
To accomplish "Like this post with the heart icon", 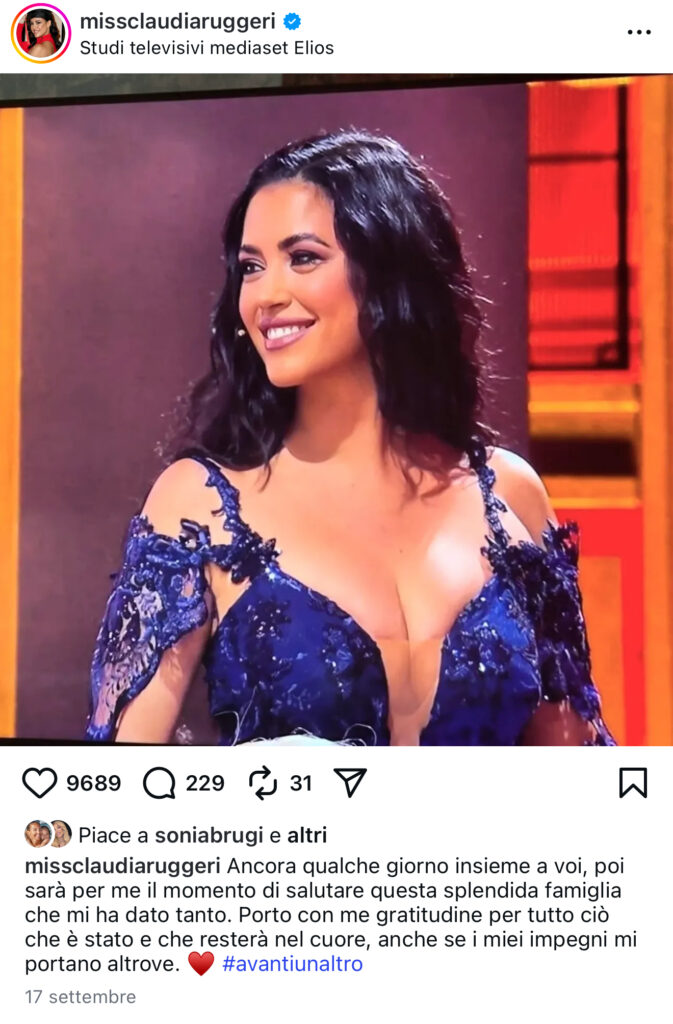I will [39, 783].
